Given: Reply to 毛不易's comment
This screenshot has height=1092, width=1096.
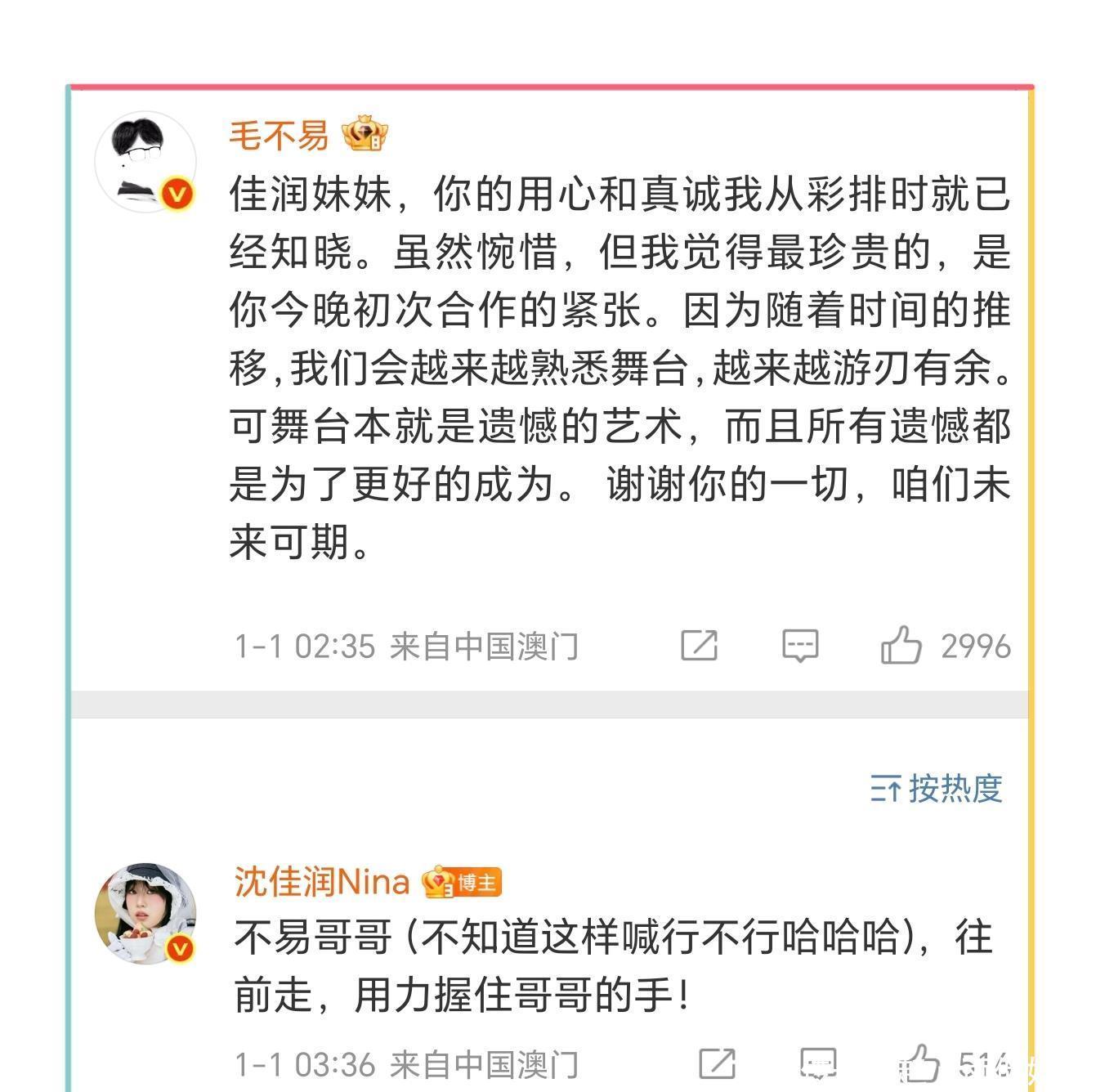Looking at the screenshot, I should (800, 646).
